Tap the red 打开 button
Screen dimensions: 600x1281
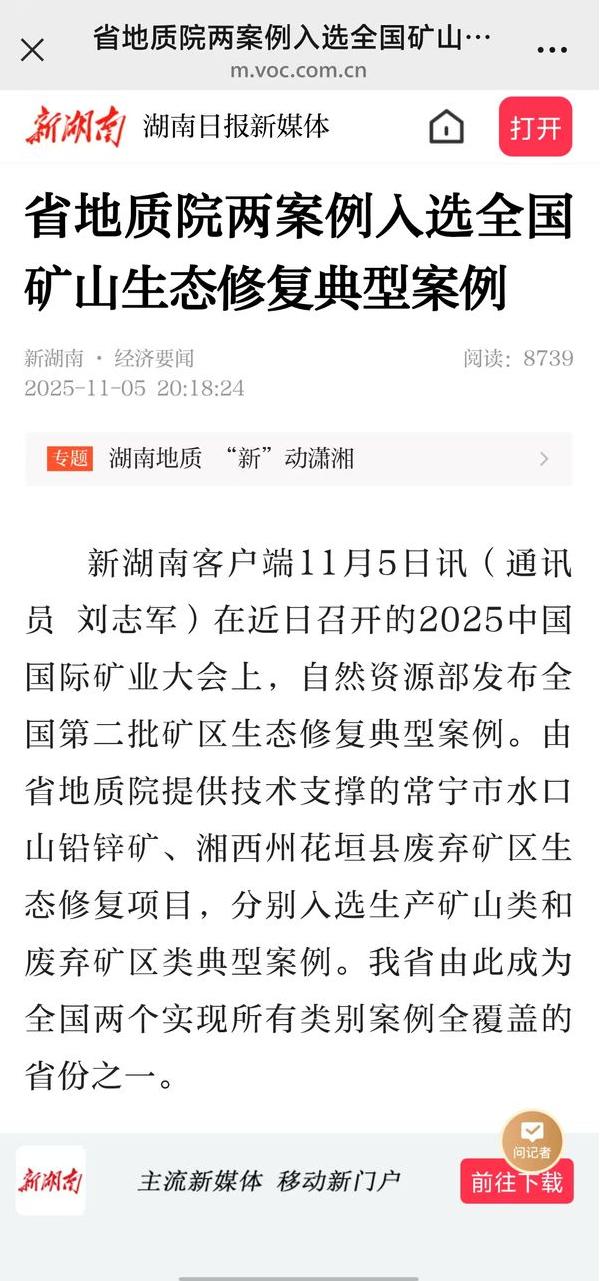[535, 127]
